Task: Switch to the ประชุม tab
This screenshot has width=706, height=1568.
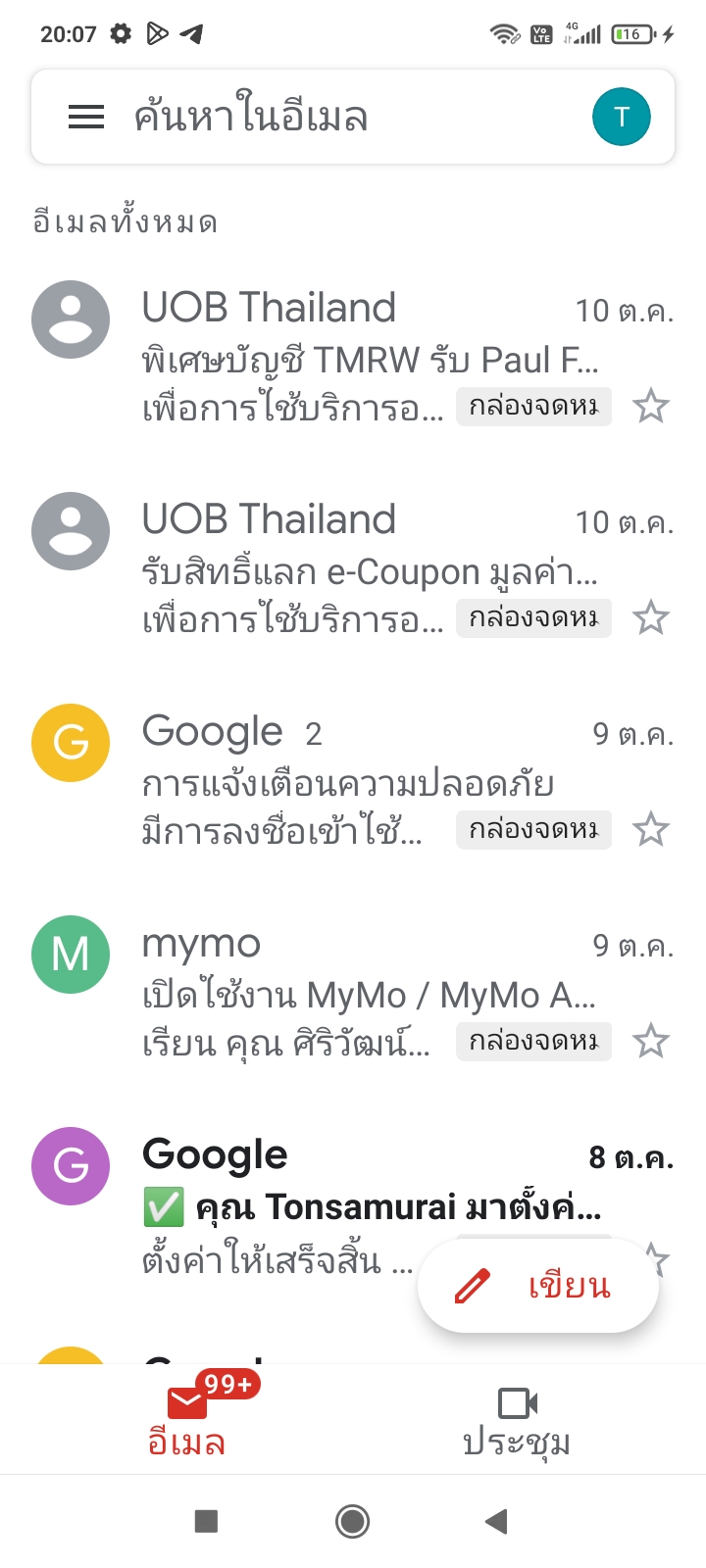Action: (517, 1419)
